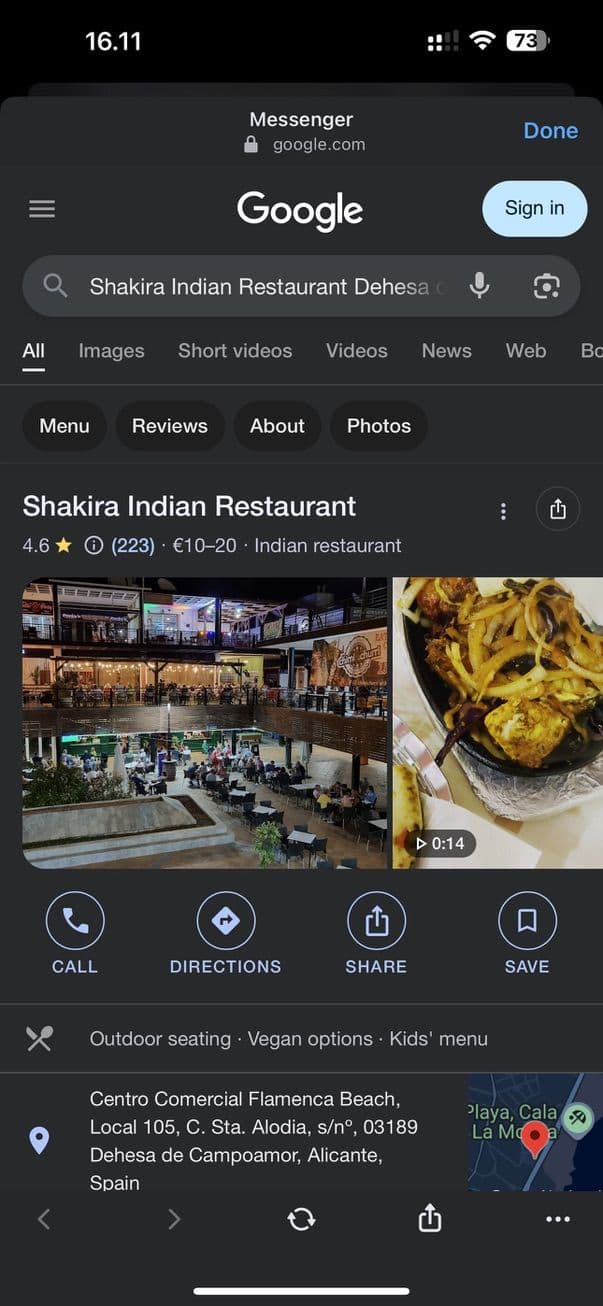Switch to the Videos results tab
Image resolution: width=603 pixels, height=1306 pixels.
tap(356, 351)
